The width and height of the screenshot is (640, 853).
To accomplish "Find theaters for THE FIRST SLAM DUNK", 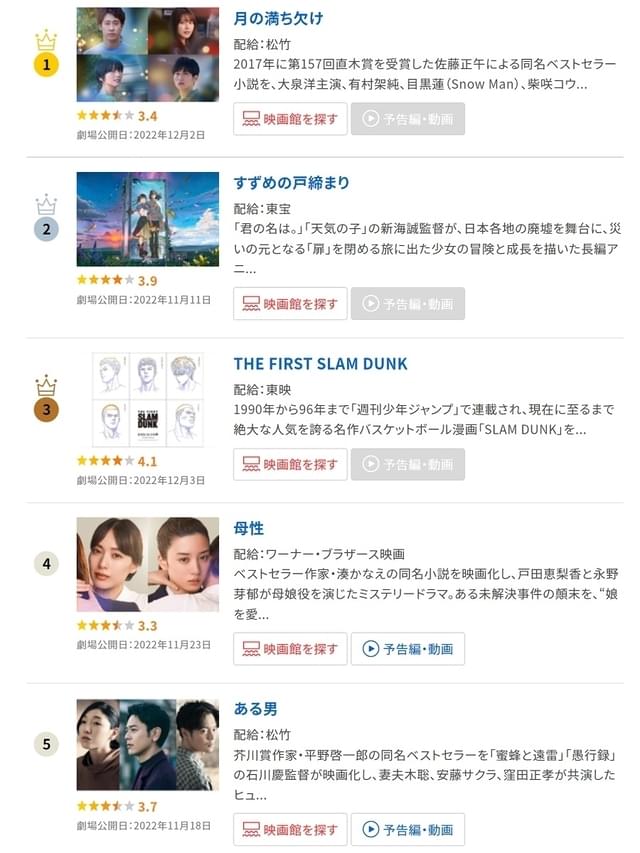I will [x=290, y=464].
